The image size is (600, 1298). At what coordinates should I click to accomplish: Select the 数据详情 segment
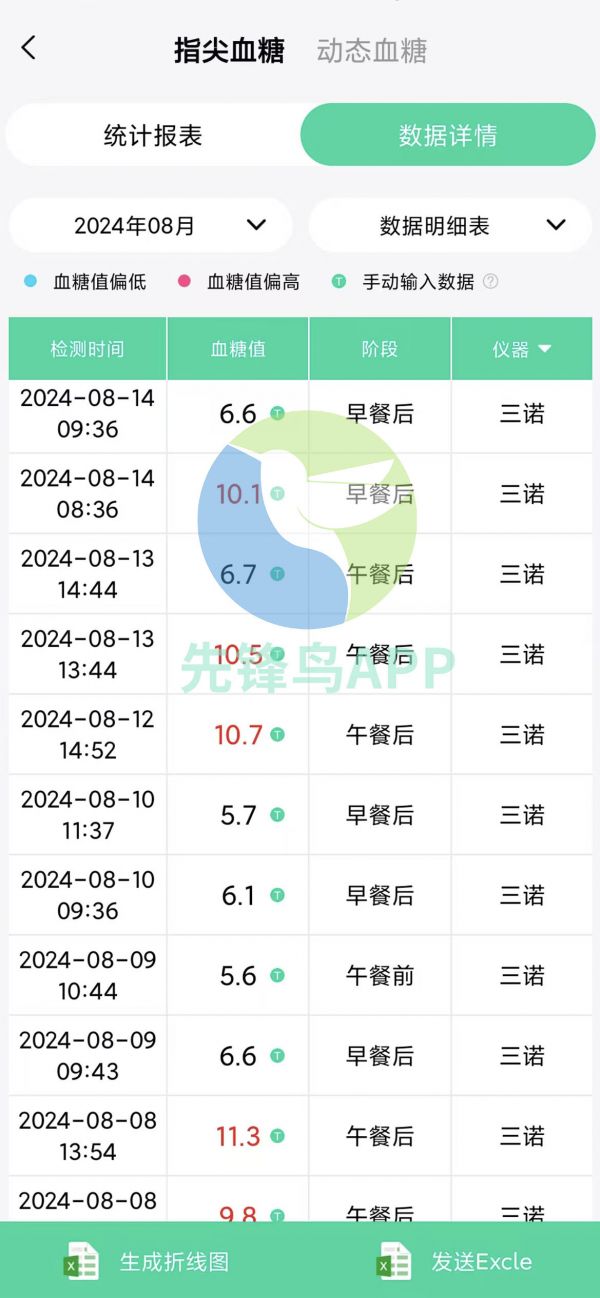coord(447,136)
